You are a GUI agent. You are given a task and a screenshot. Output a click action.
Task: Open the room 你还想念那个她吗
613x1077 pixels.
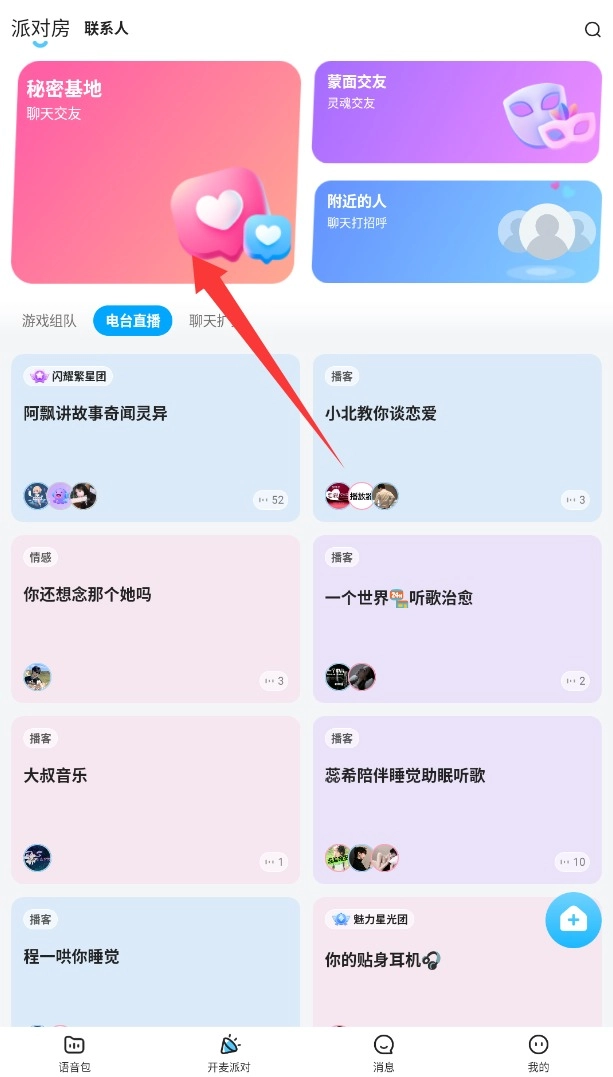155,618
